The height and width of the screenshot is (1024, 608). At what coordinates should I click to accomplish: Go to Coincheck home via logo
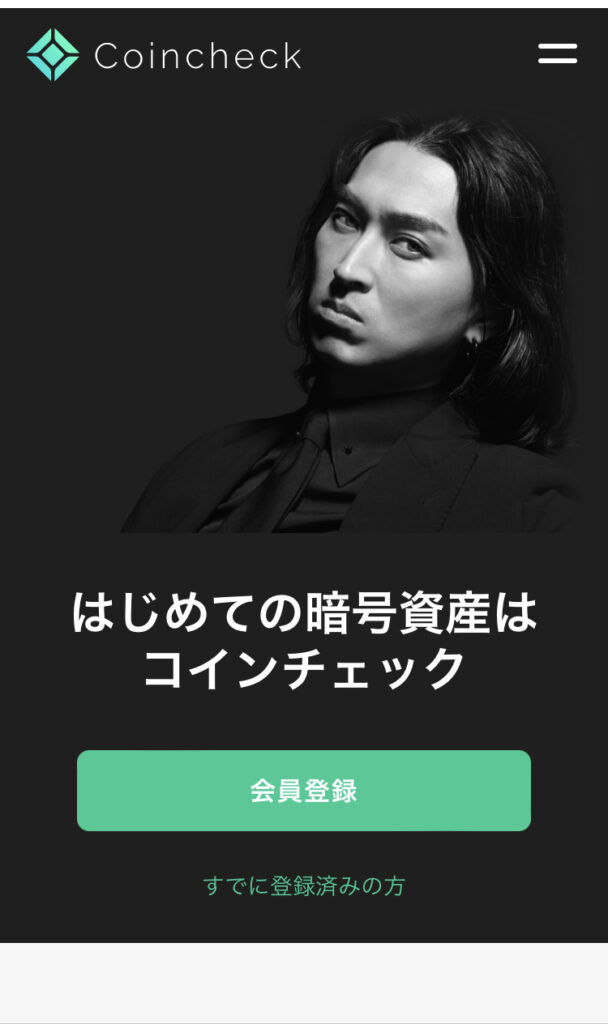(164, 55)
